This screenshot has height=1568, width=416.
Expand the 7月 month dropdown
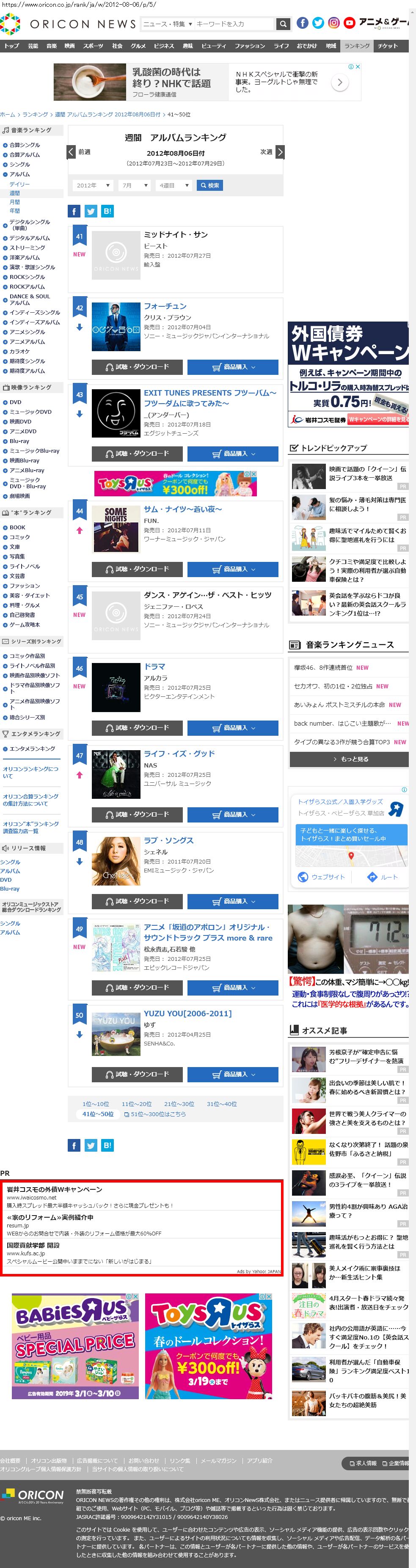point(133,186)
